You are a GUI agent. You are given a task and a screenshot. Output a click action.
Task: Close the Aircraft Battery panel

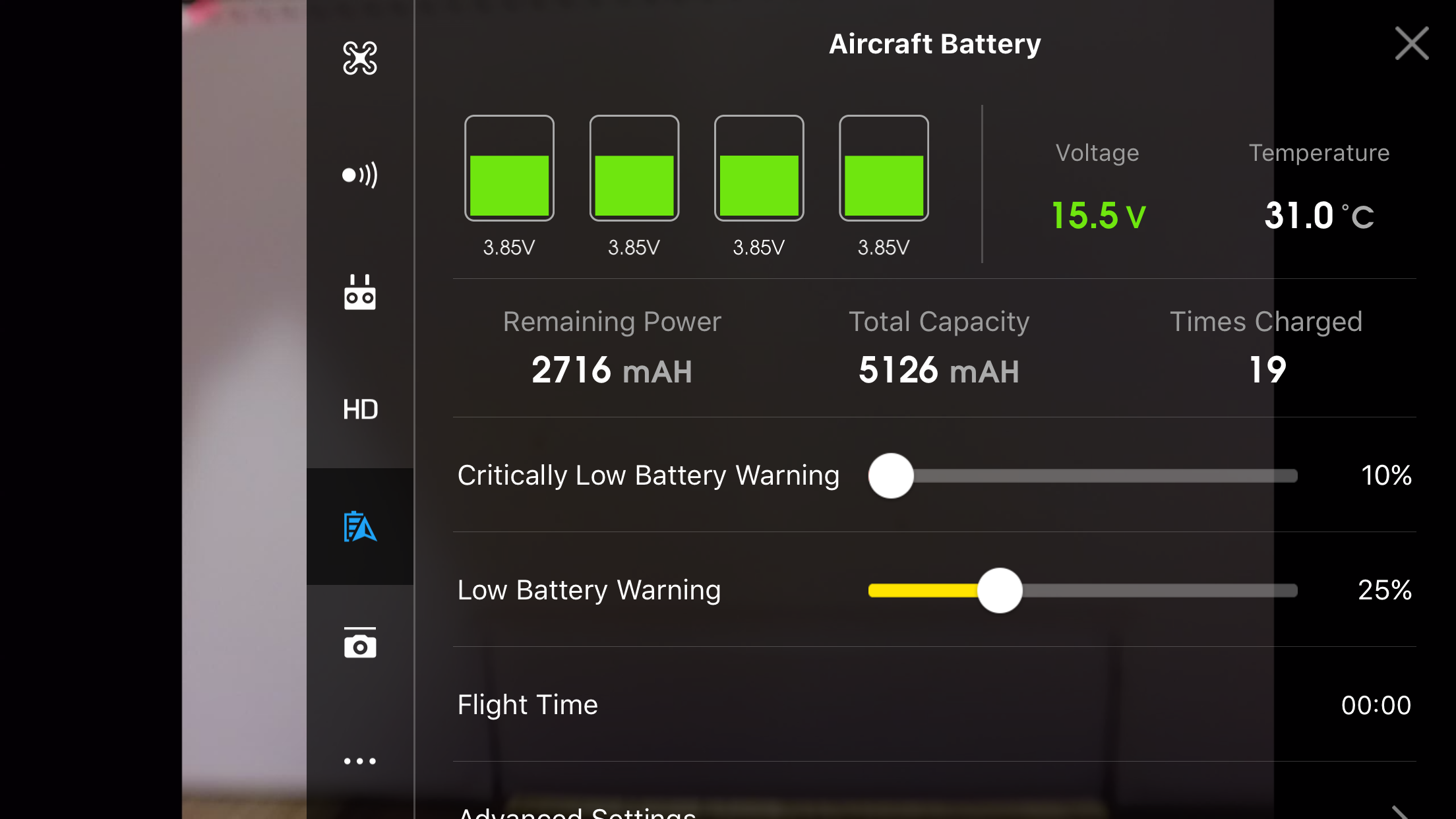[x=1411, y=44]
